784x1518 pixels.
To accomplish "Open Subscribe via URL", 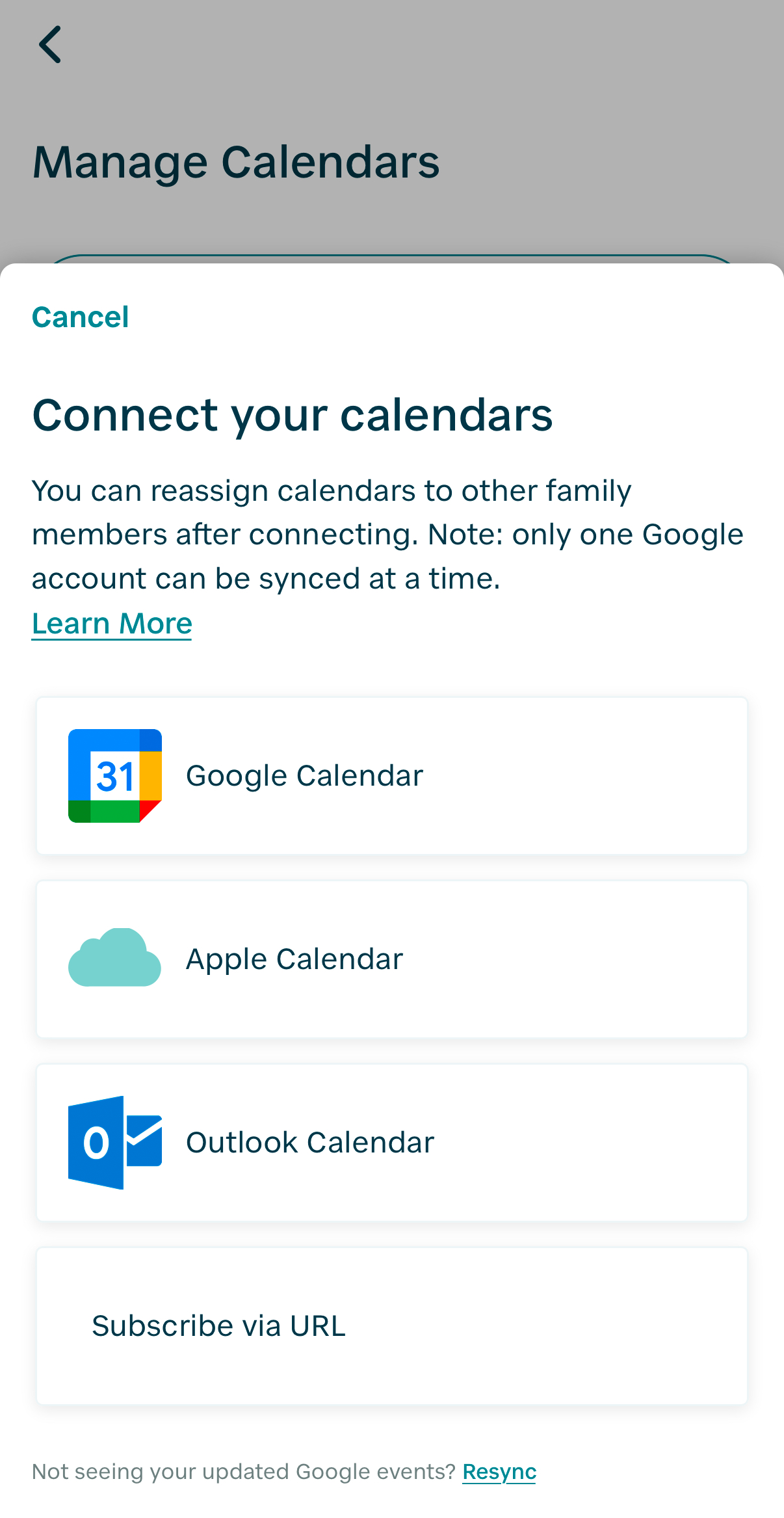I will tap(391, 1325).
